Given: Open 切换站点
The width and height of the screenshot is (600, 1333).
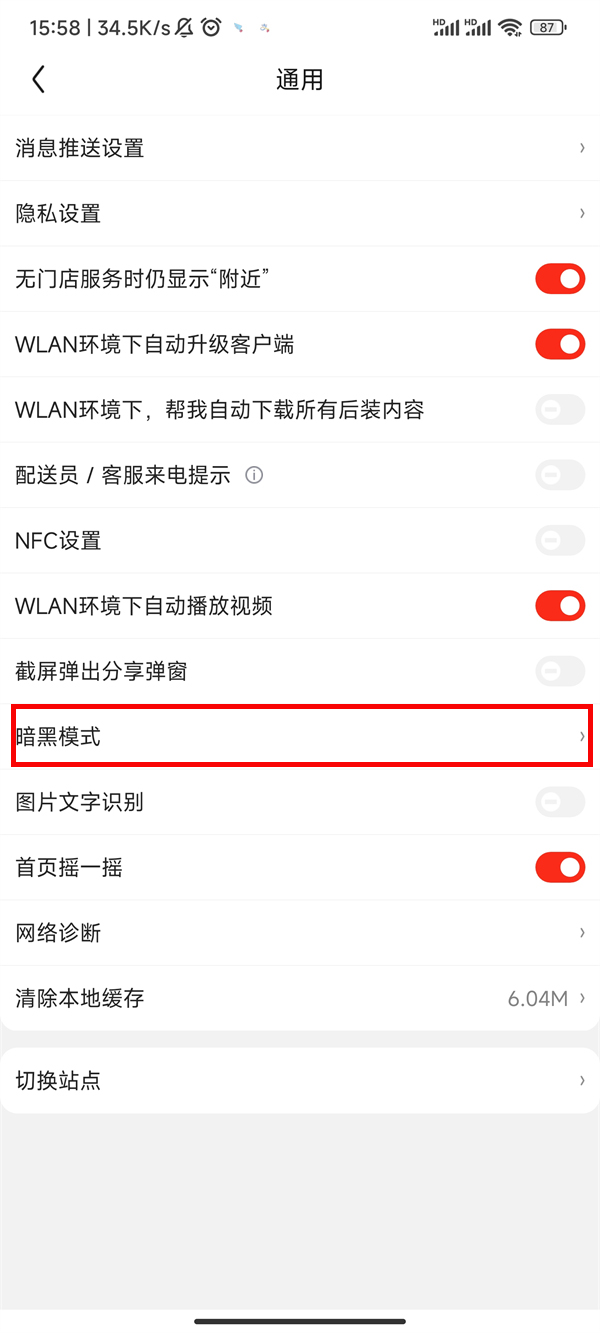Looking at the screenshot, I should point(300,1081).
